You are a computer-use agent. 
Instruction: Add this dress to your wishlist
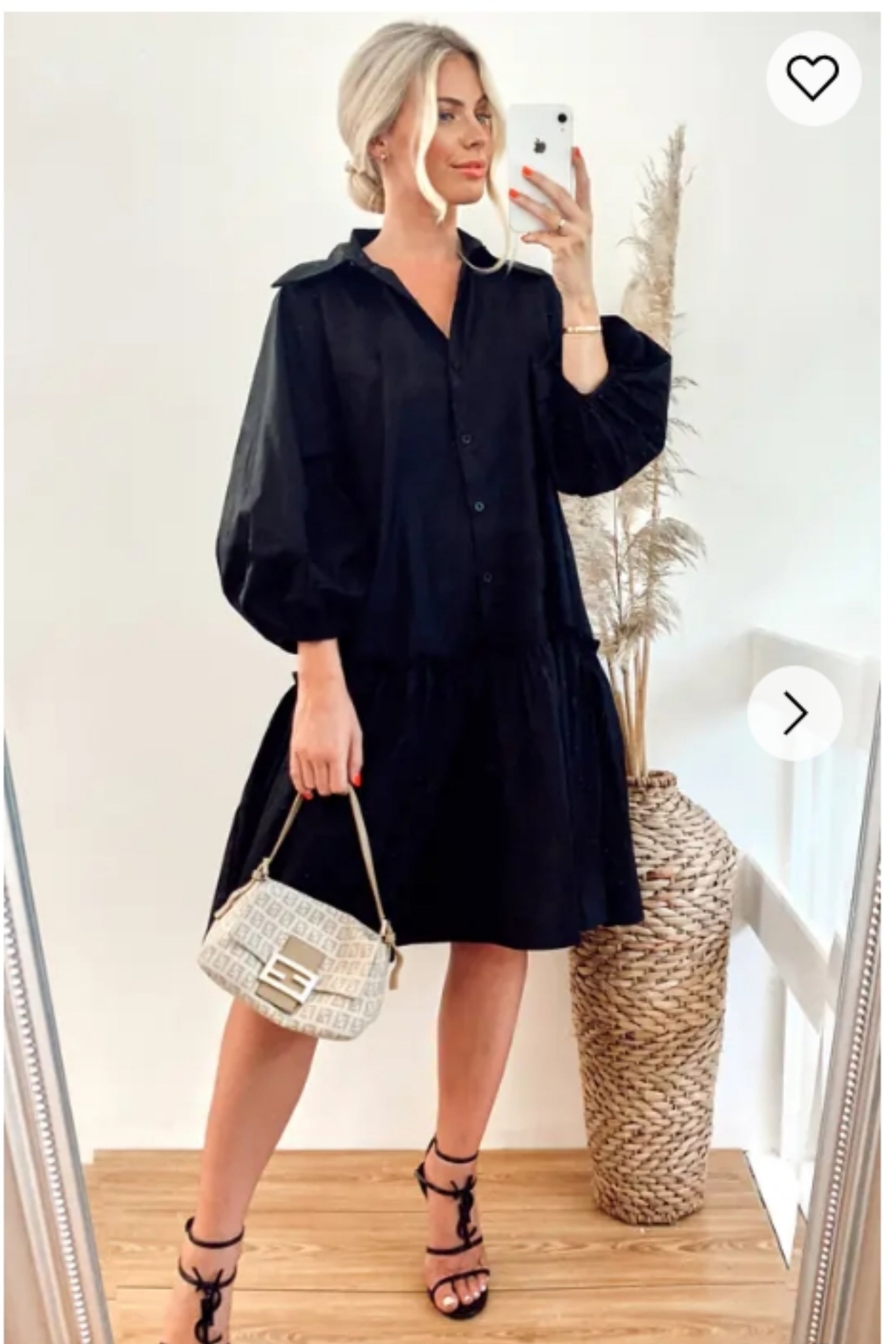(813, 78)
